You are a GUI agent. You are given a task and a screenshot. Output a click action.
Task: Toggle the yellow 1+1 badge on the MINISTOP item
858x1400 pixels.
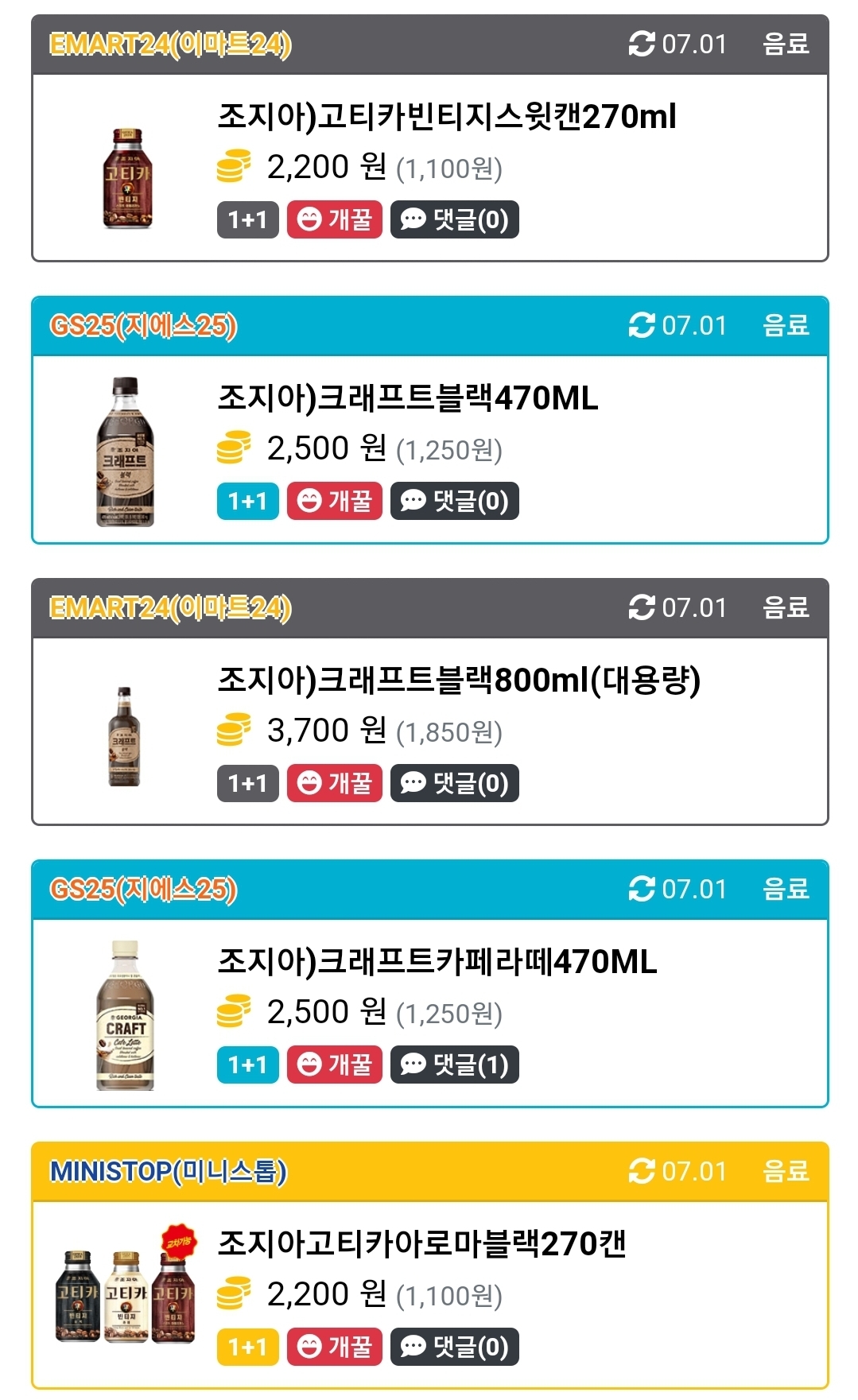click(247, 1346)
